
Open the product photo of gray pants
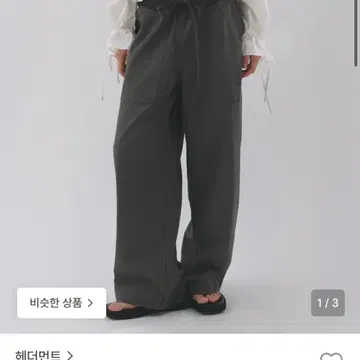[x=180, y=166]
